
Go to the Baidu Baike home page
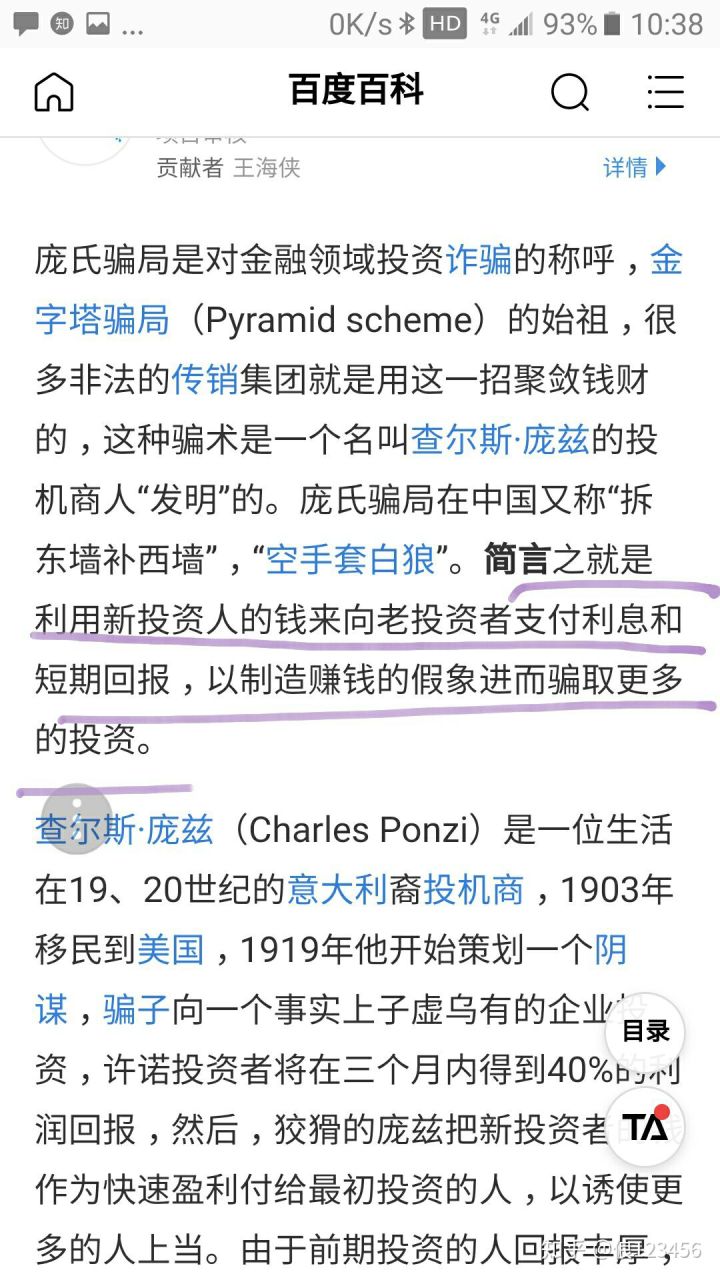pos(54,92)
